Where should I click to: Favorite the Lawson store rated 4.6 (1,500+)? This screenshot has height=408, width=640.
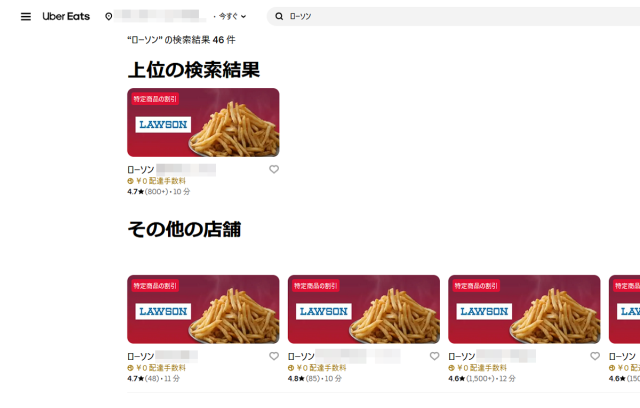[595, 356]
